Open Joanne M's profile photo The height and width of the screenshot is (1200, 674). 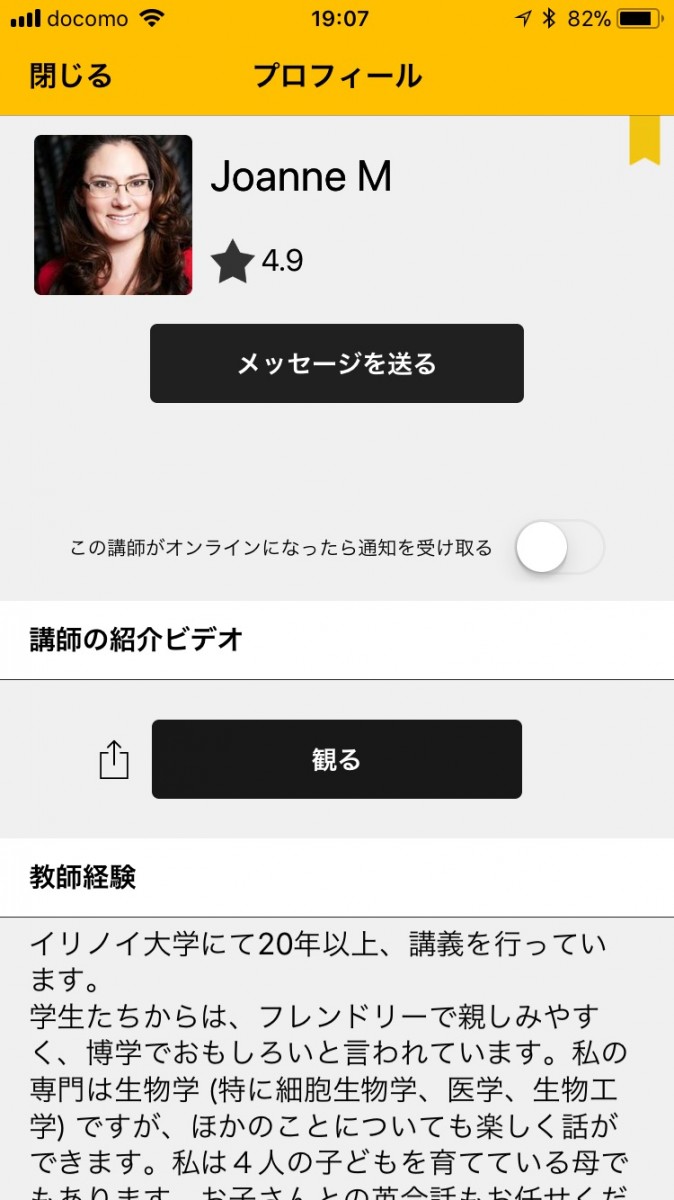coord(113,215)
